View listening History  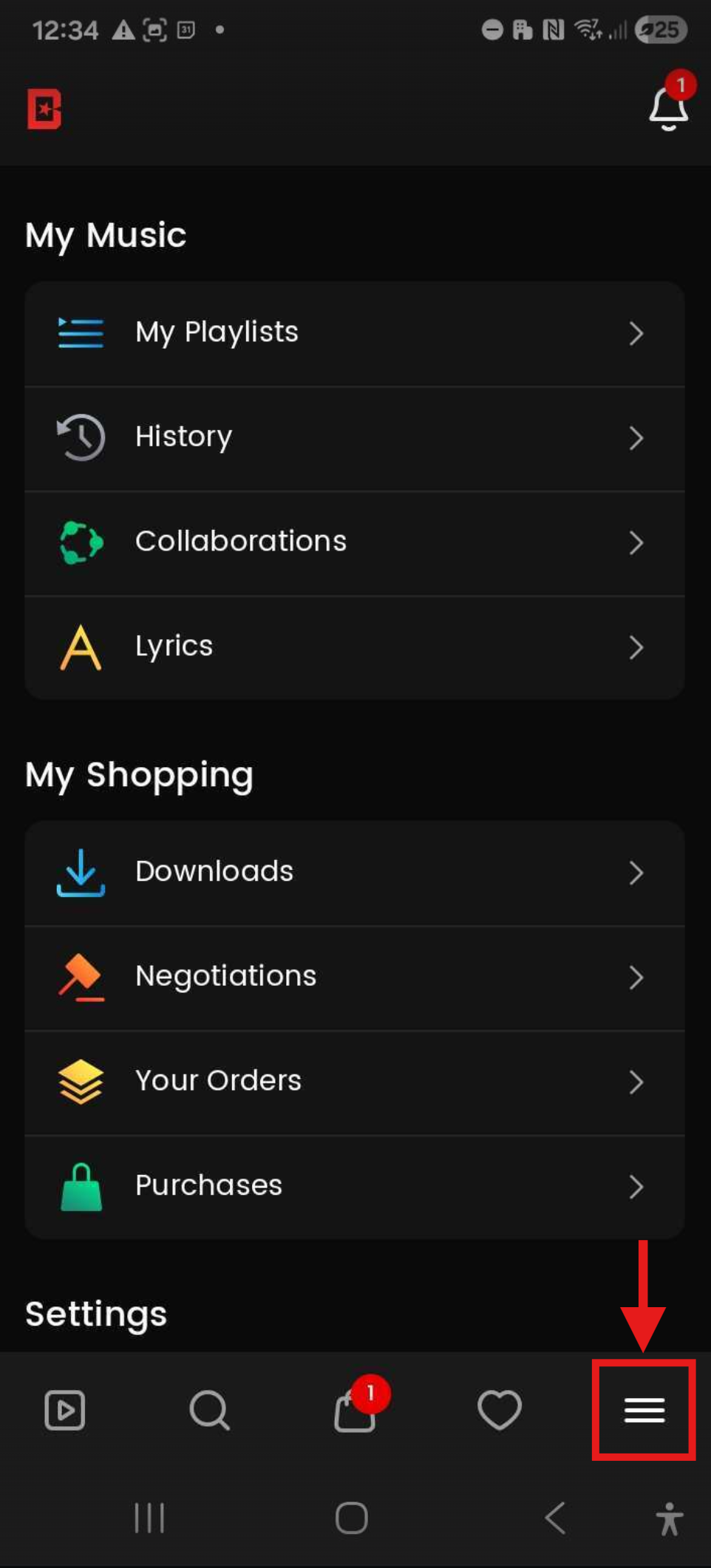point(355,437)
